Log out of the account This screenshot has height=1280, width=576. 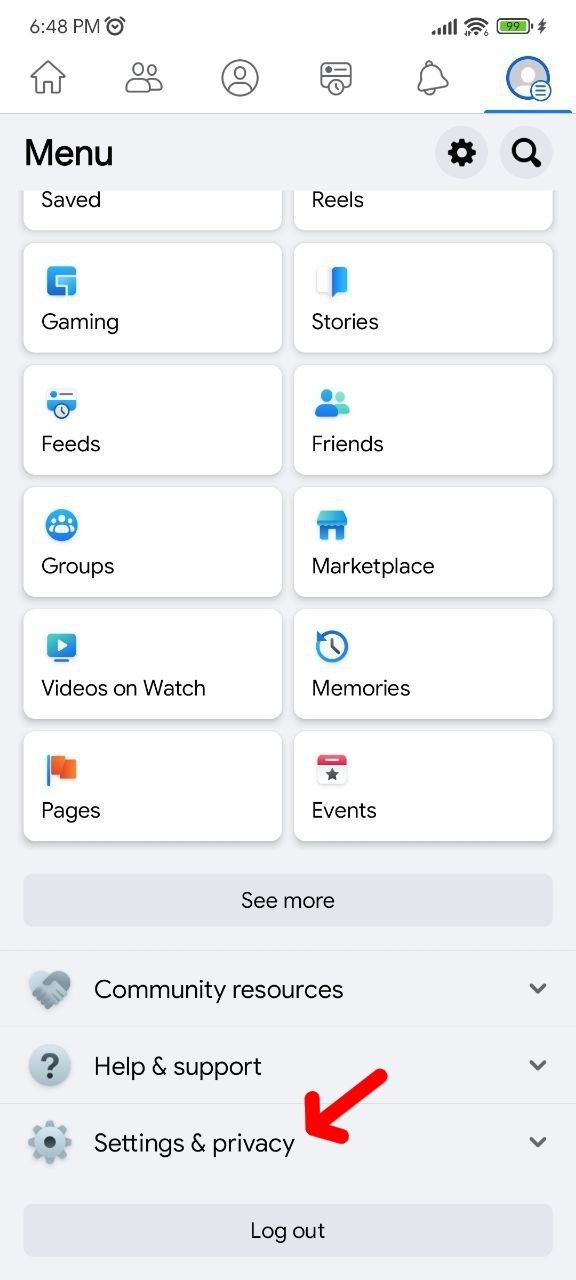pos(288,1230)
